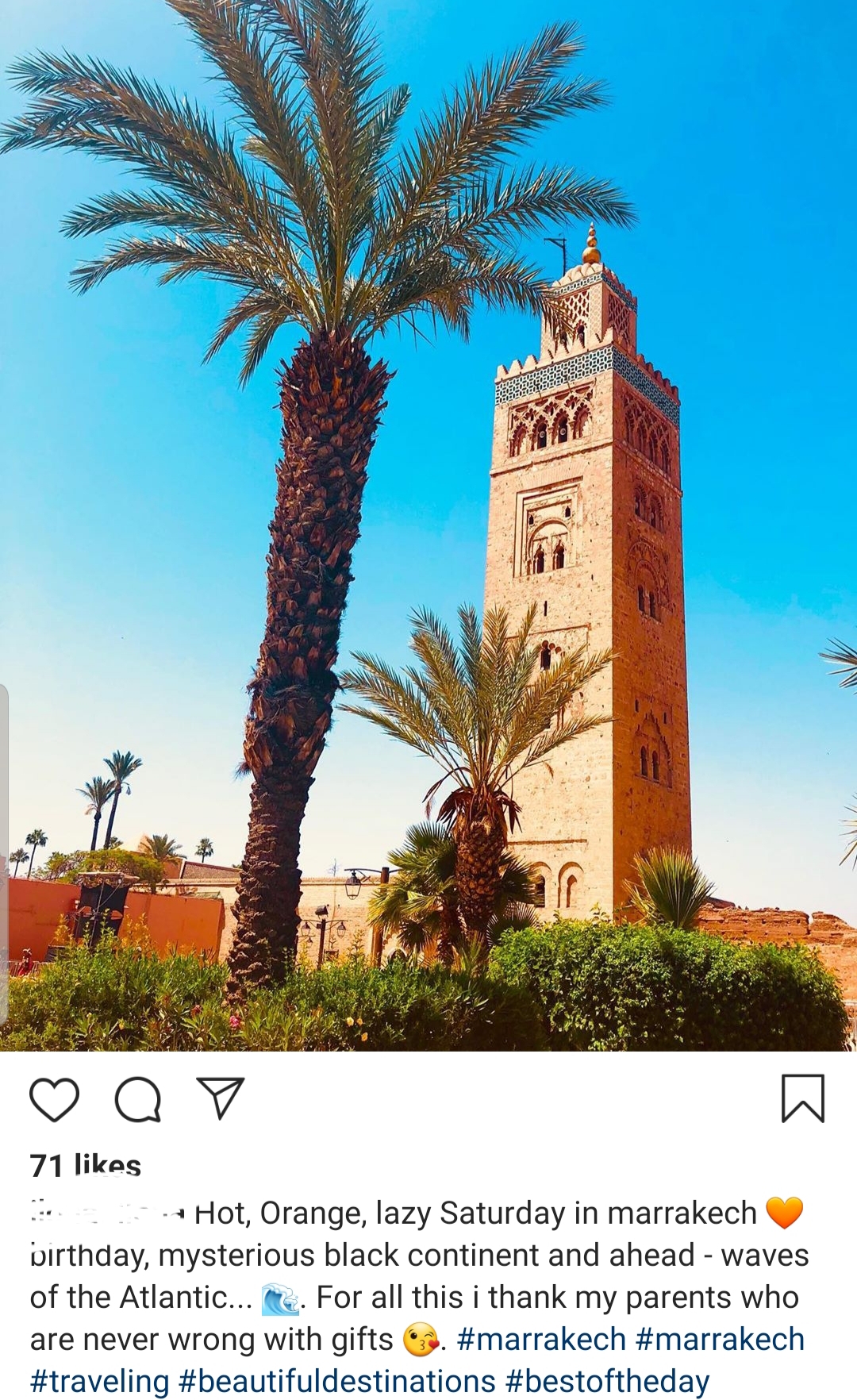Open comments on this post
The width and height of the screenshot is (857, 1400).
click(x=138, y=1099)
